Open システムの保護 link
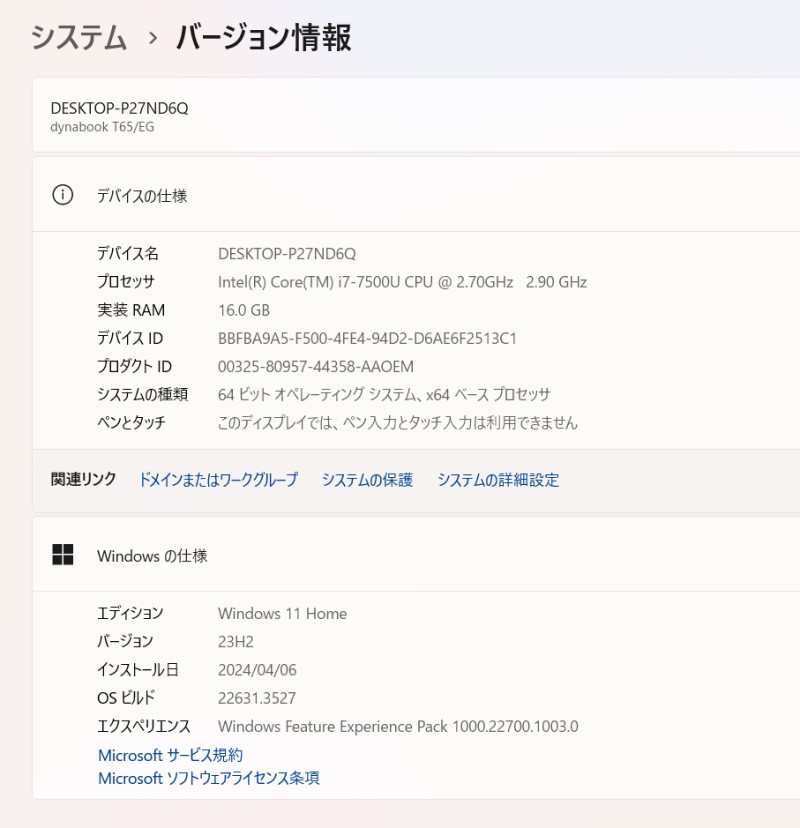 pos(367,480)
